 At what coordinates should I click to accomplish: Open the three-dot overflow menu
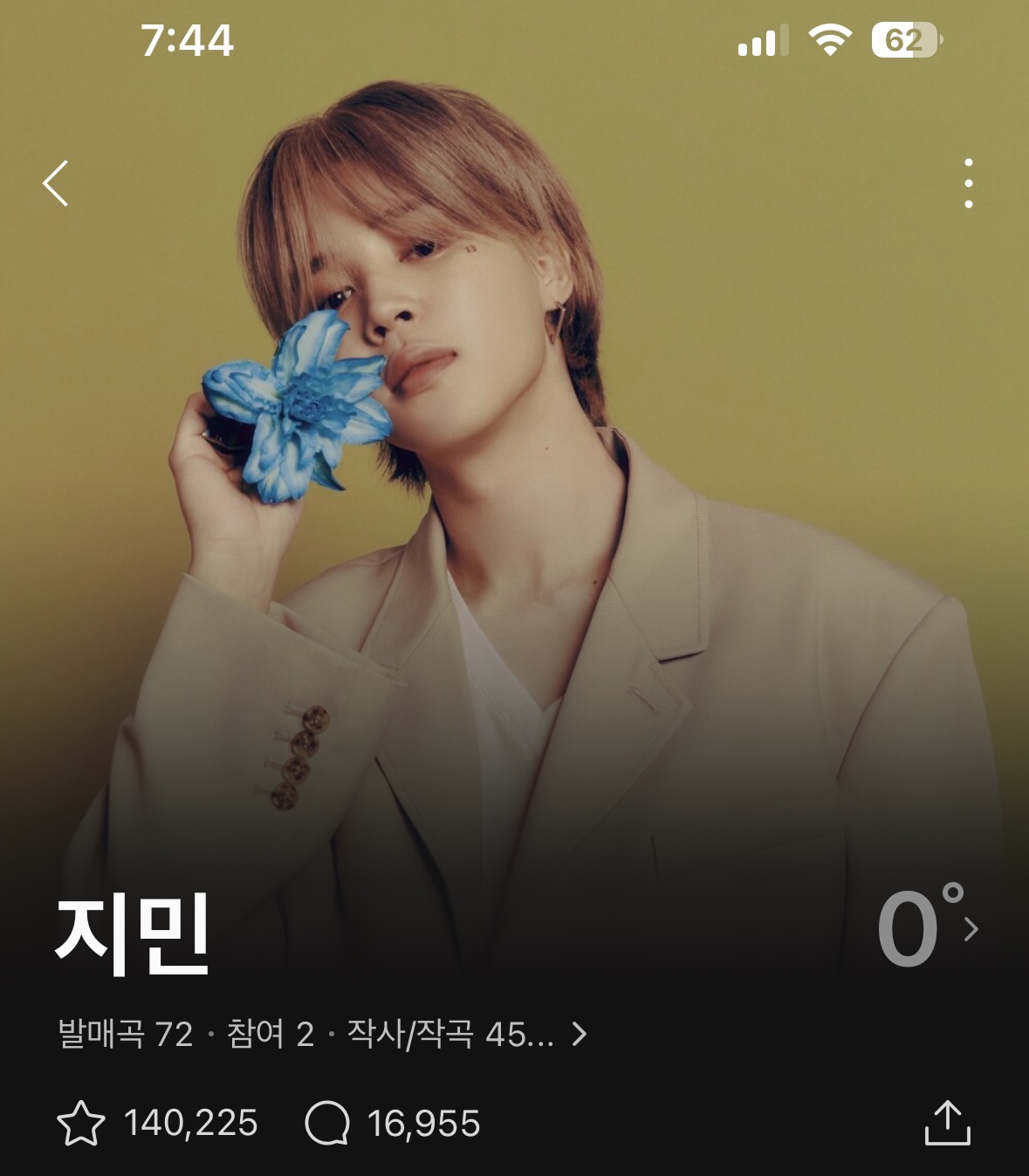pos(968,183)
